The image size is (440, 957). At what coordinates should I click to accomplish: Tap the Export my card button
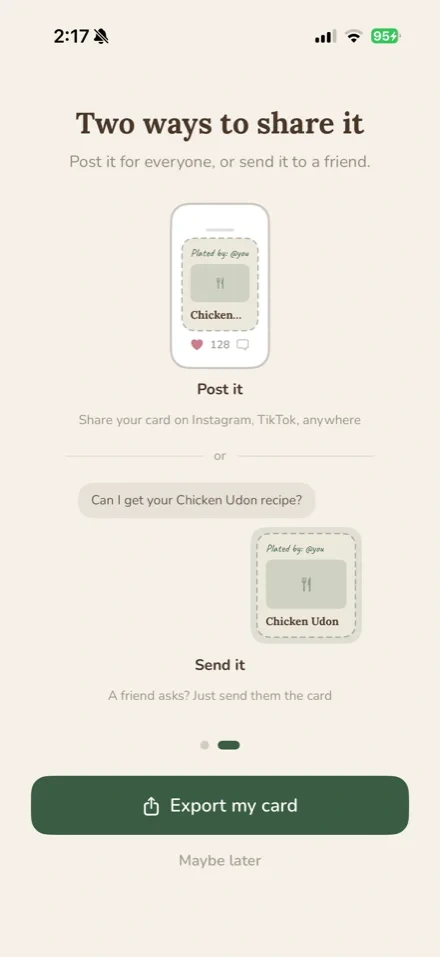[220, 805]
